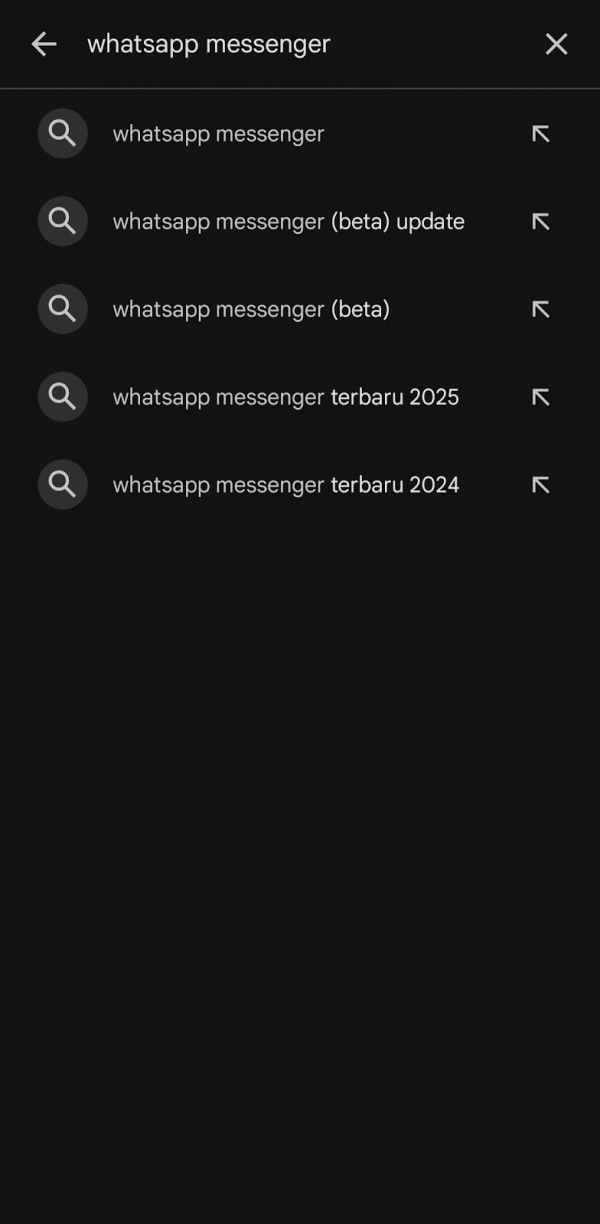The height and width of the screenshot is (1224, 600).
Task: Tap the search field containing whatsapp messenger
Action: pyautogui.click(x=300, y=44)
